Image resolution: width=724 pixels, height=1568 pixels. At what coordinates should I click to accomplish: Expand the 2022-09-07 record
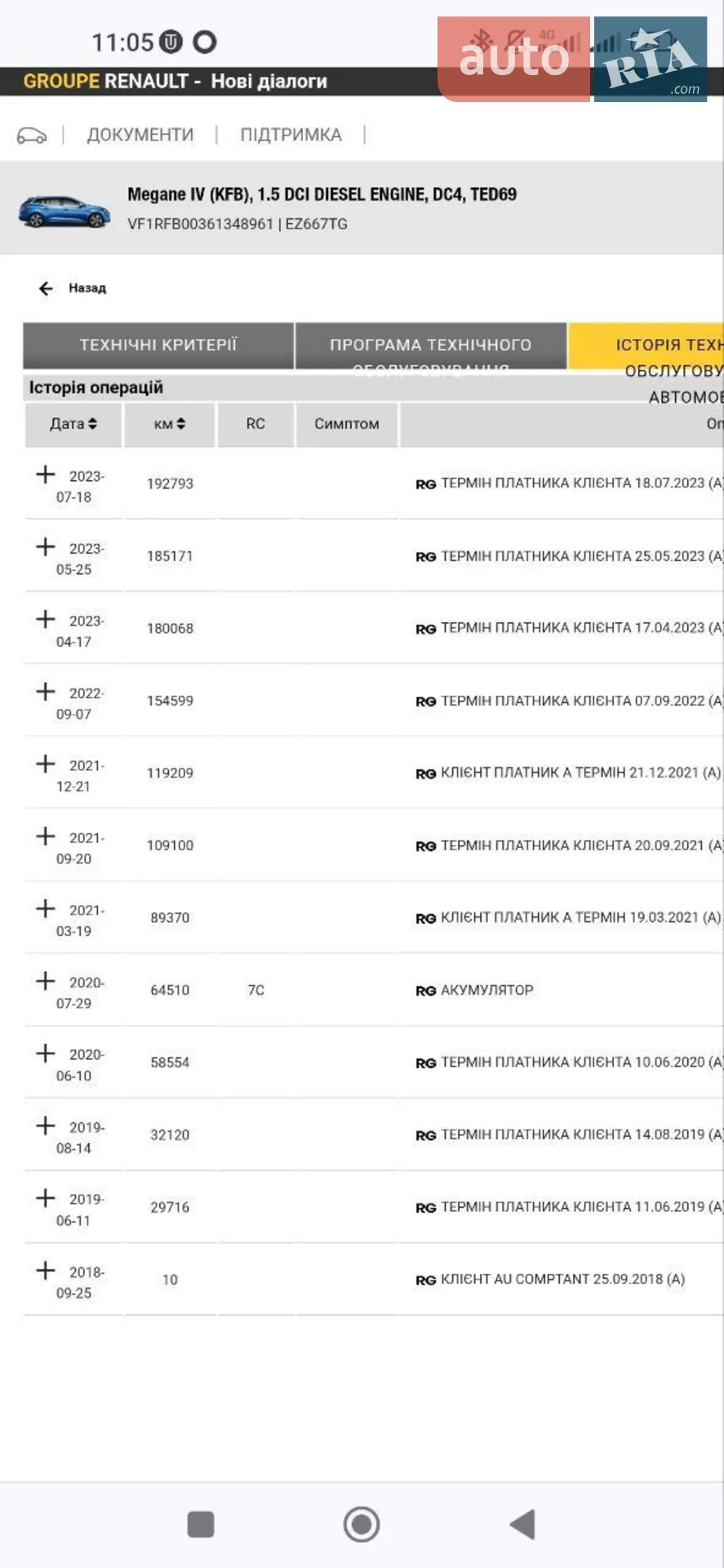(46, 692)
